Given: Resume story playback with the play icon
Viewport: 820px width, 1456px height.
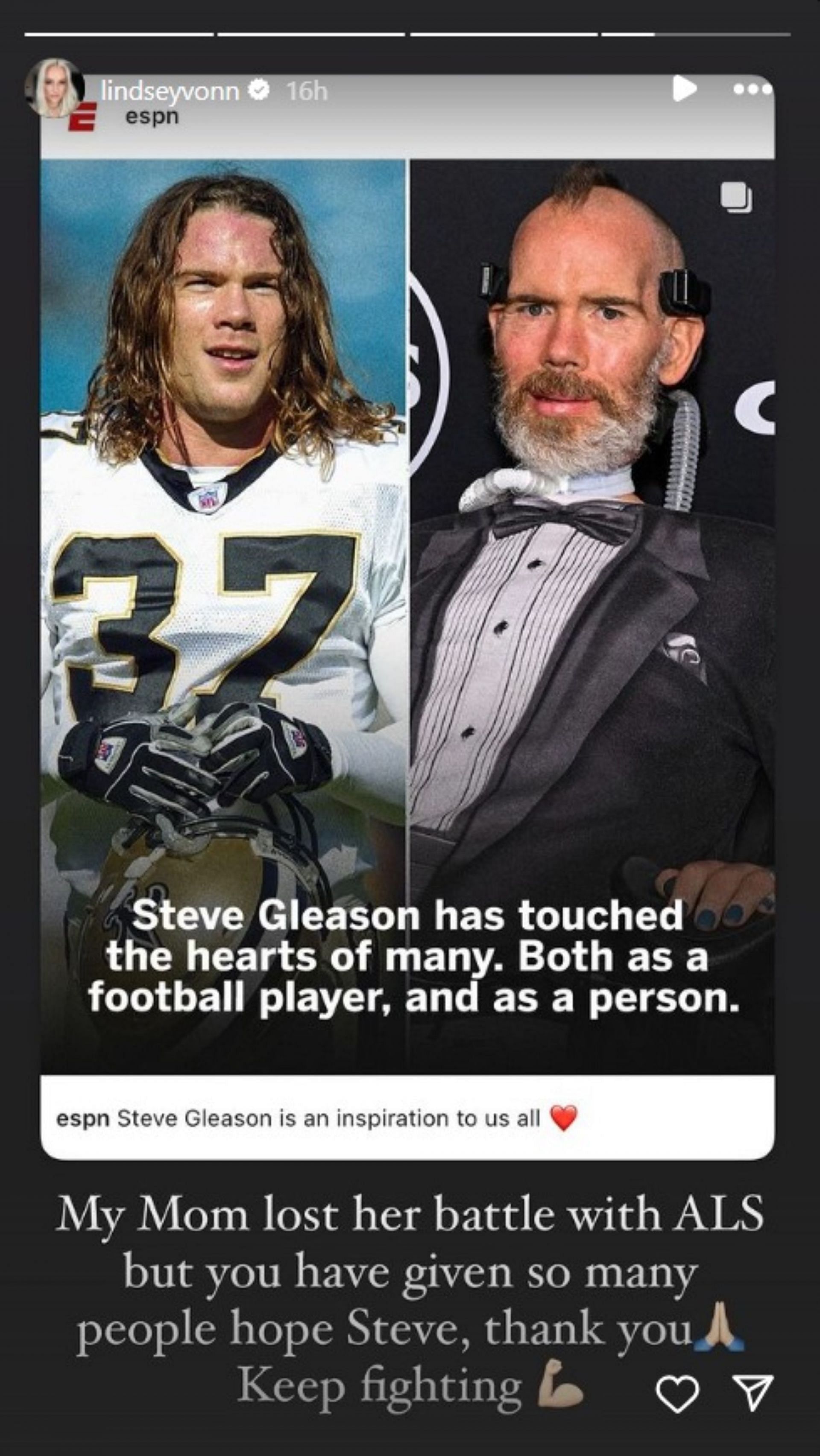Looking at the screenshot, I should pyautogui.click(x=684, y=89).
